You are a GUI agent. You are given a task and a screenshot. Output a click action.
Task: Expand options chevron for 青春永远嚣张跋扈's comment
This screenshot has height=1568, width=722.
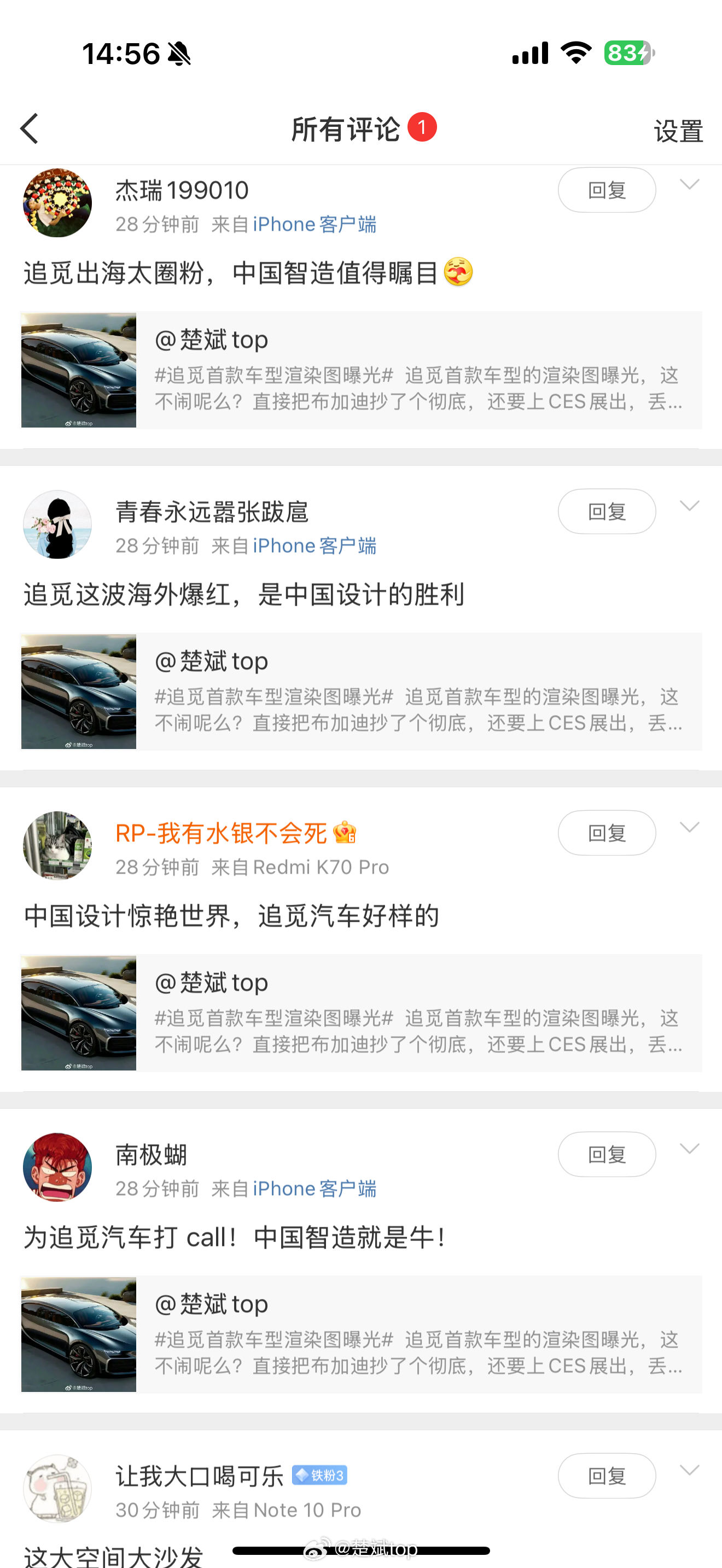(x=689, y=506)
